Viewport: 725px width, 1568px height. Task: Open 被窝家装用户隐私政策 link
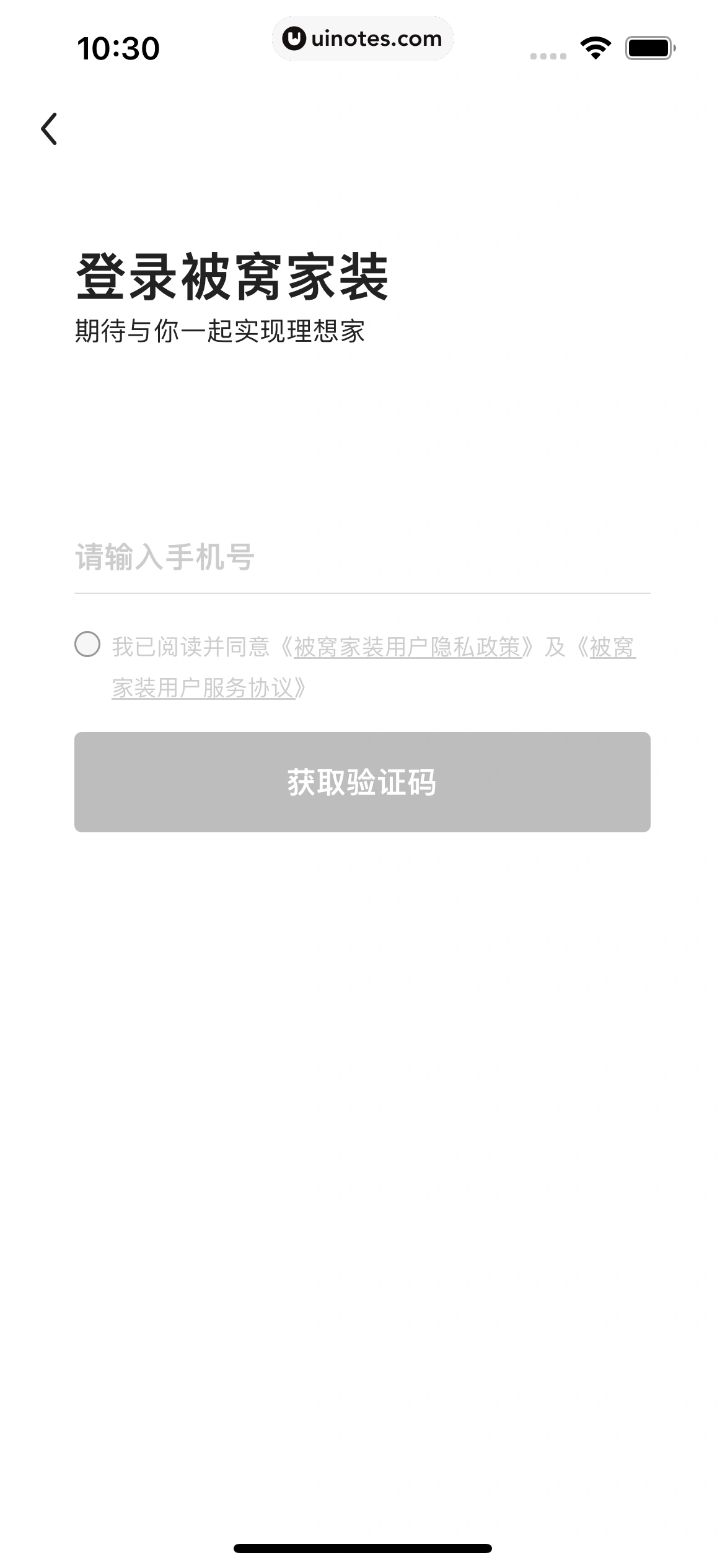[408, 647]
